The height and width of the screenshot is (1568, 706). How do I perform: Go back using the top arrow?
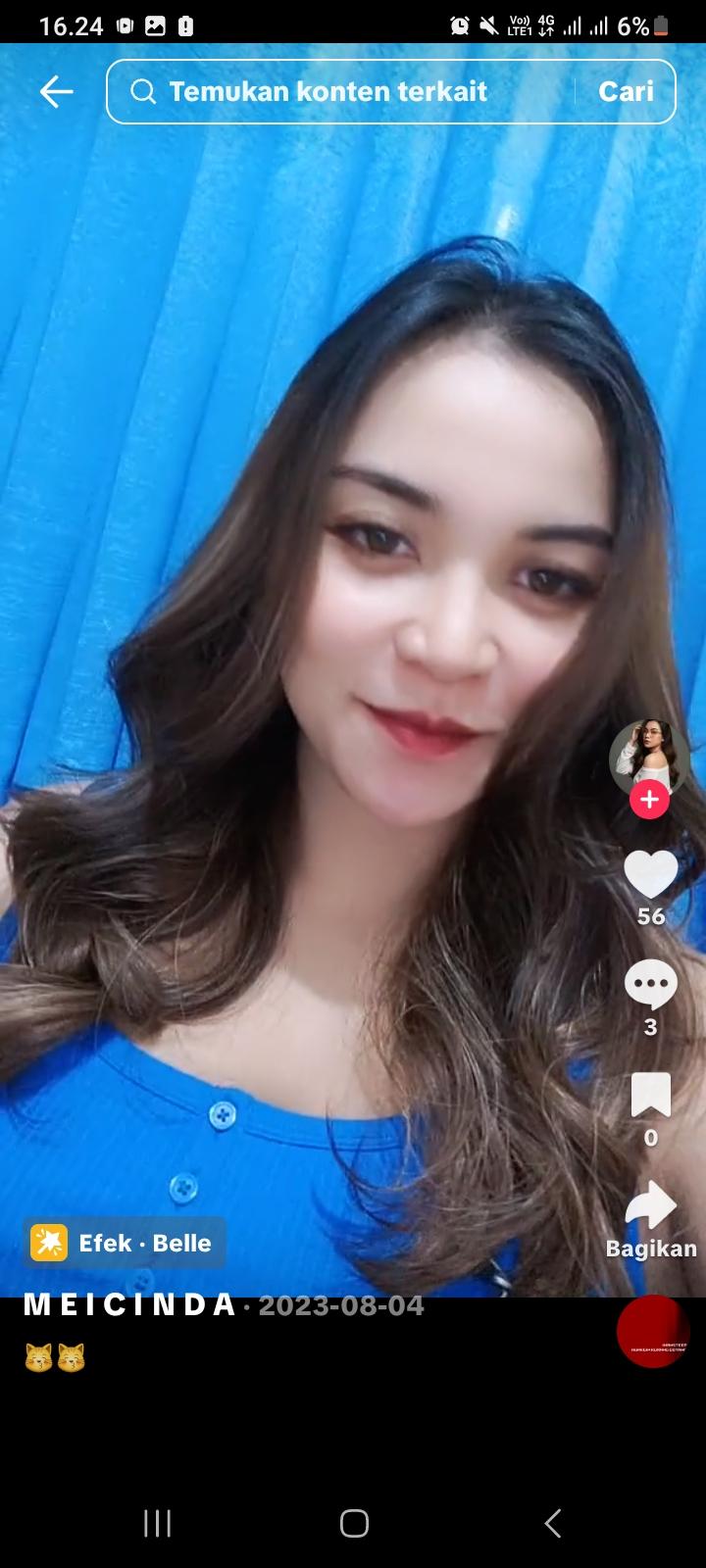[x=56, y=92]
